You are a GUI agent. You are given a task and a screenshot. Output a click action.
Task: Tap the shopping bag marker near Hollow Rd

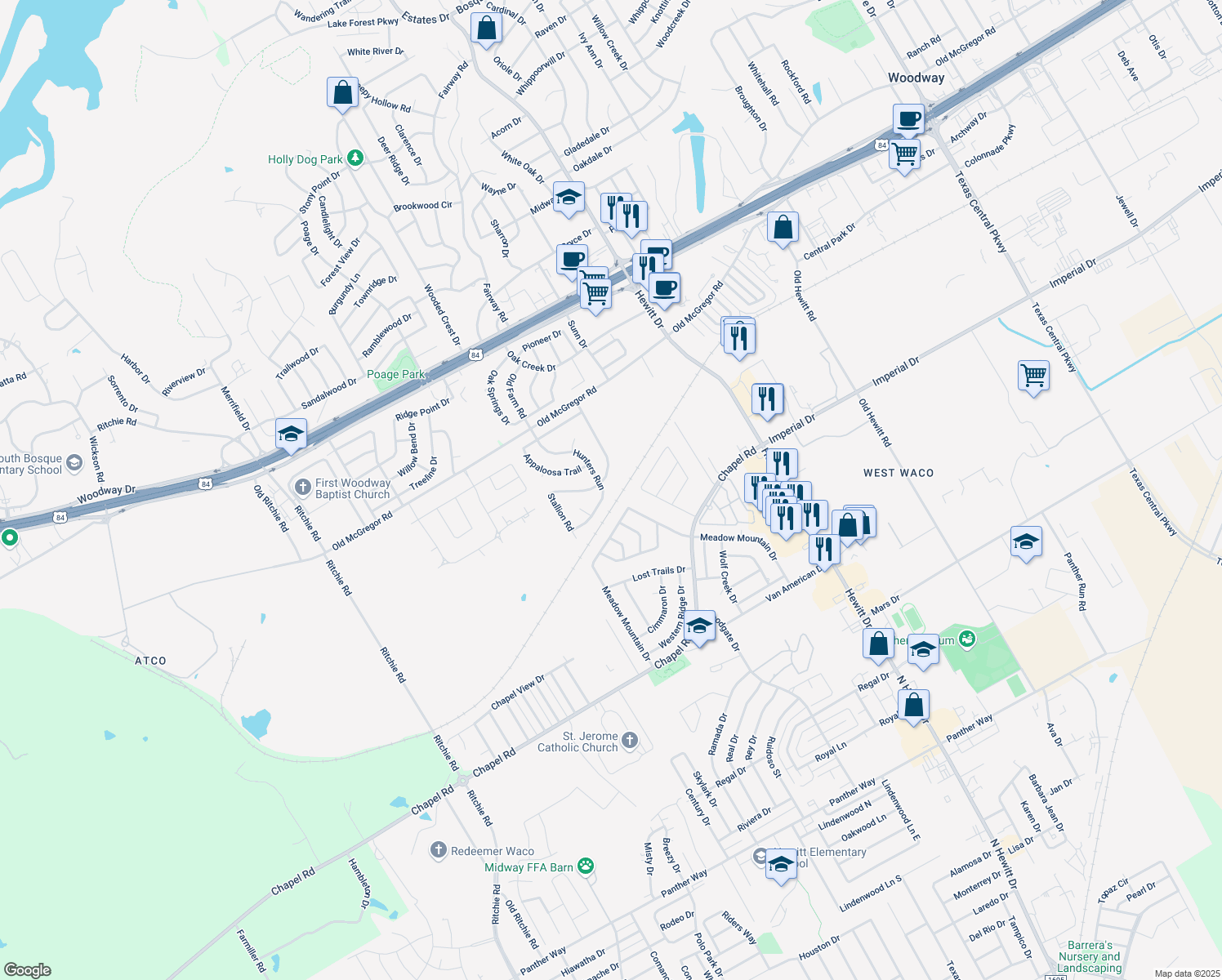[x=343, y=93]
